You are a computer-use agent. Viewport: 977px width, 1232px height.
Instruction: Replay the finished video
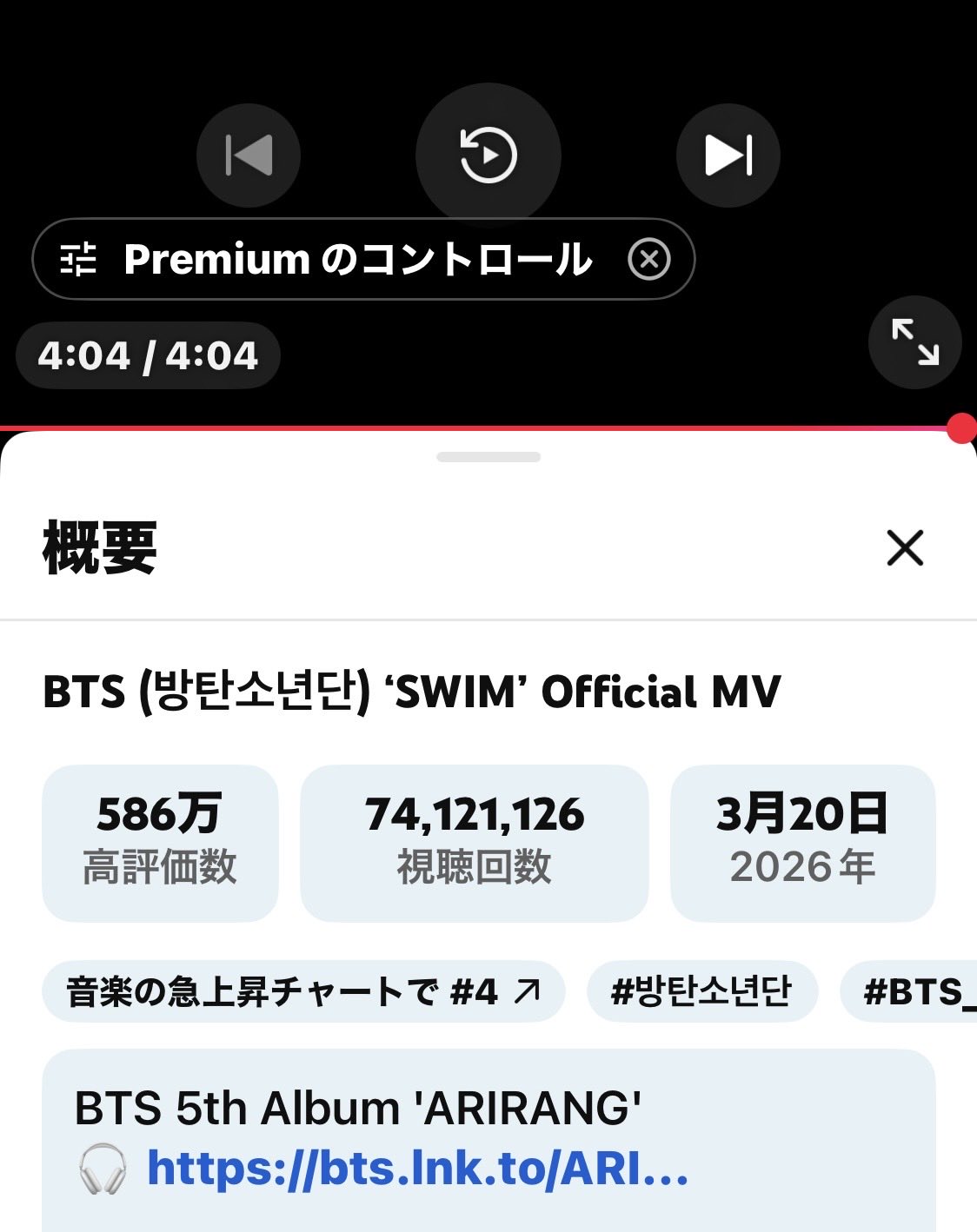point(488,156)
